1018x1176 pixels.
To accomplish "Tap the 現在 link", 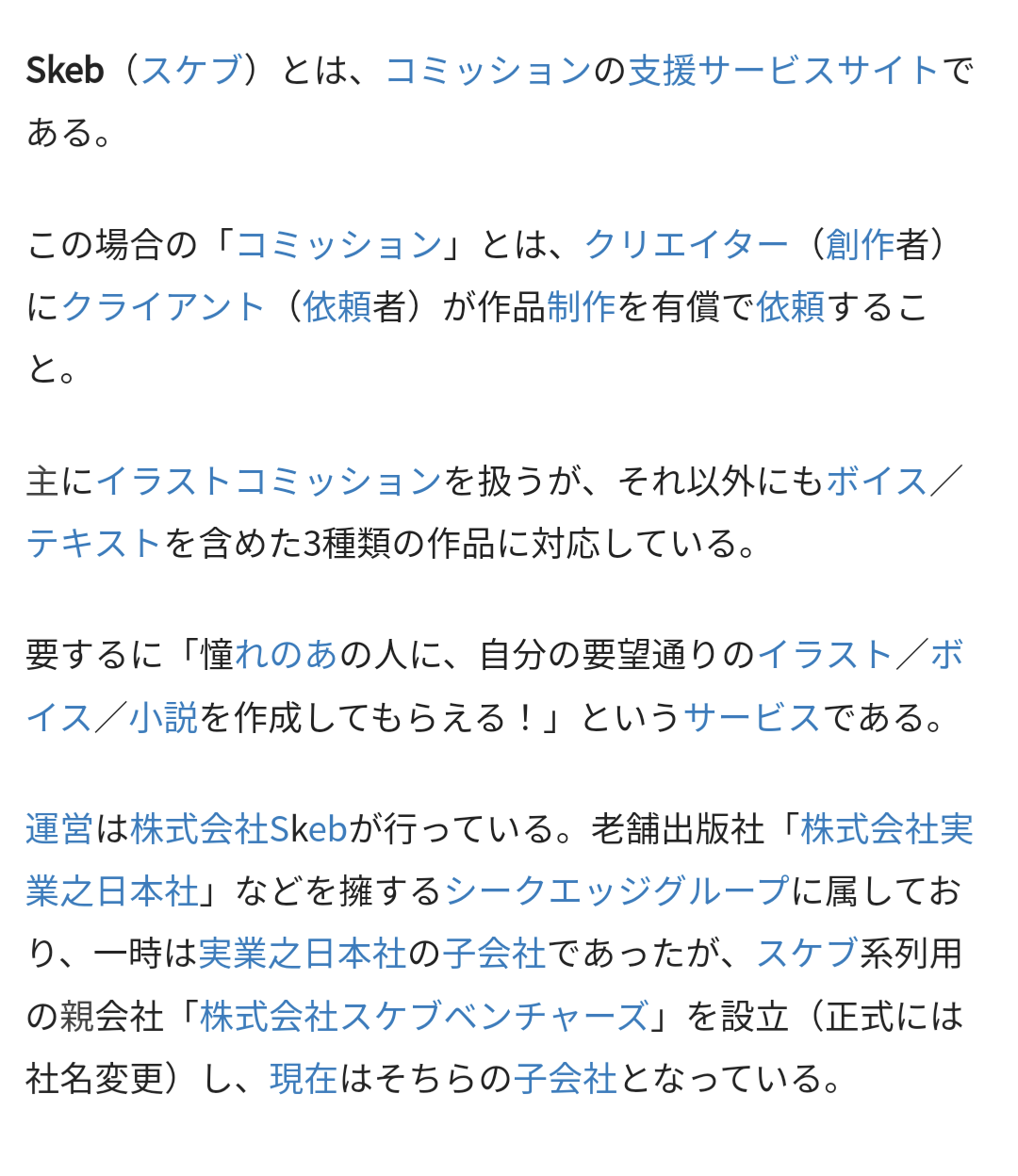I will pyautogui.click(x=304, y=1079).
